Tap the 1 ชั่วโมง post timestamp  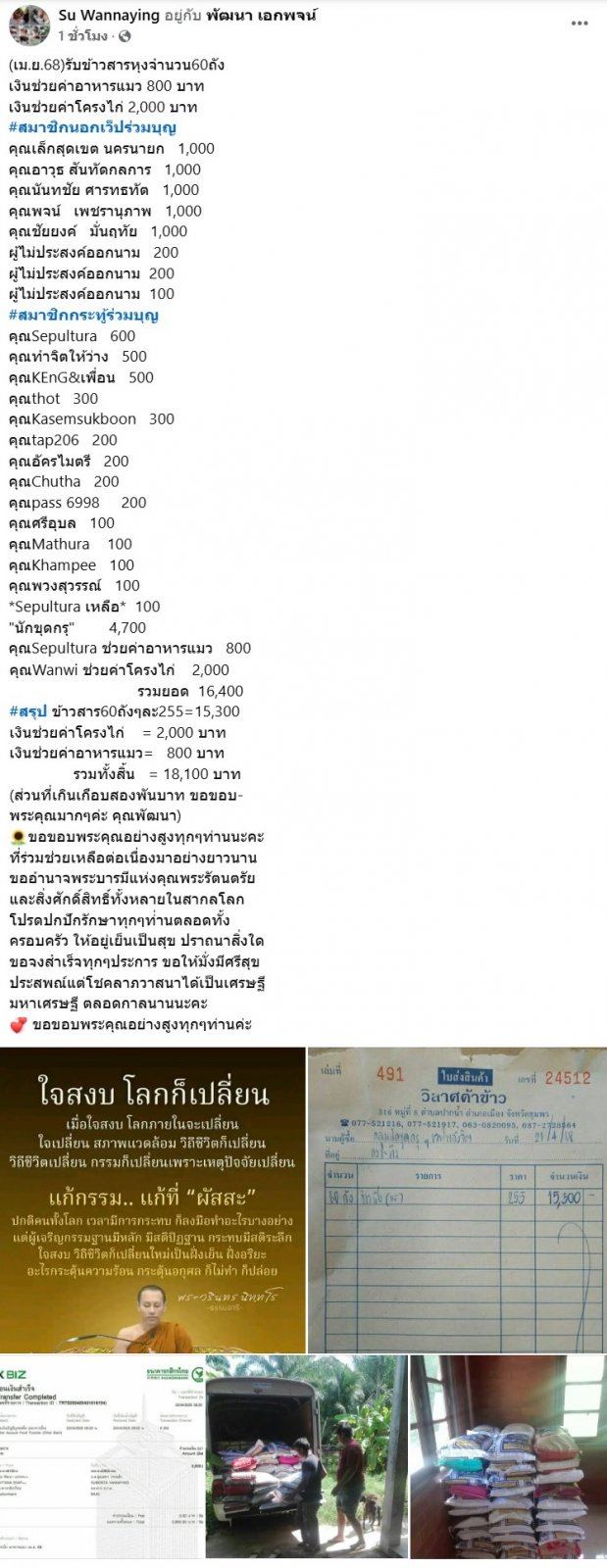pyautogui.click(x=82, y=36)
